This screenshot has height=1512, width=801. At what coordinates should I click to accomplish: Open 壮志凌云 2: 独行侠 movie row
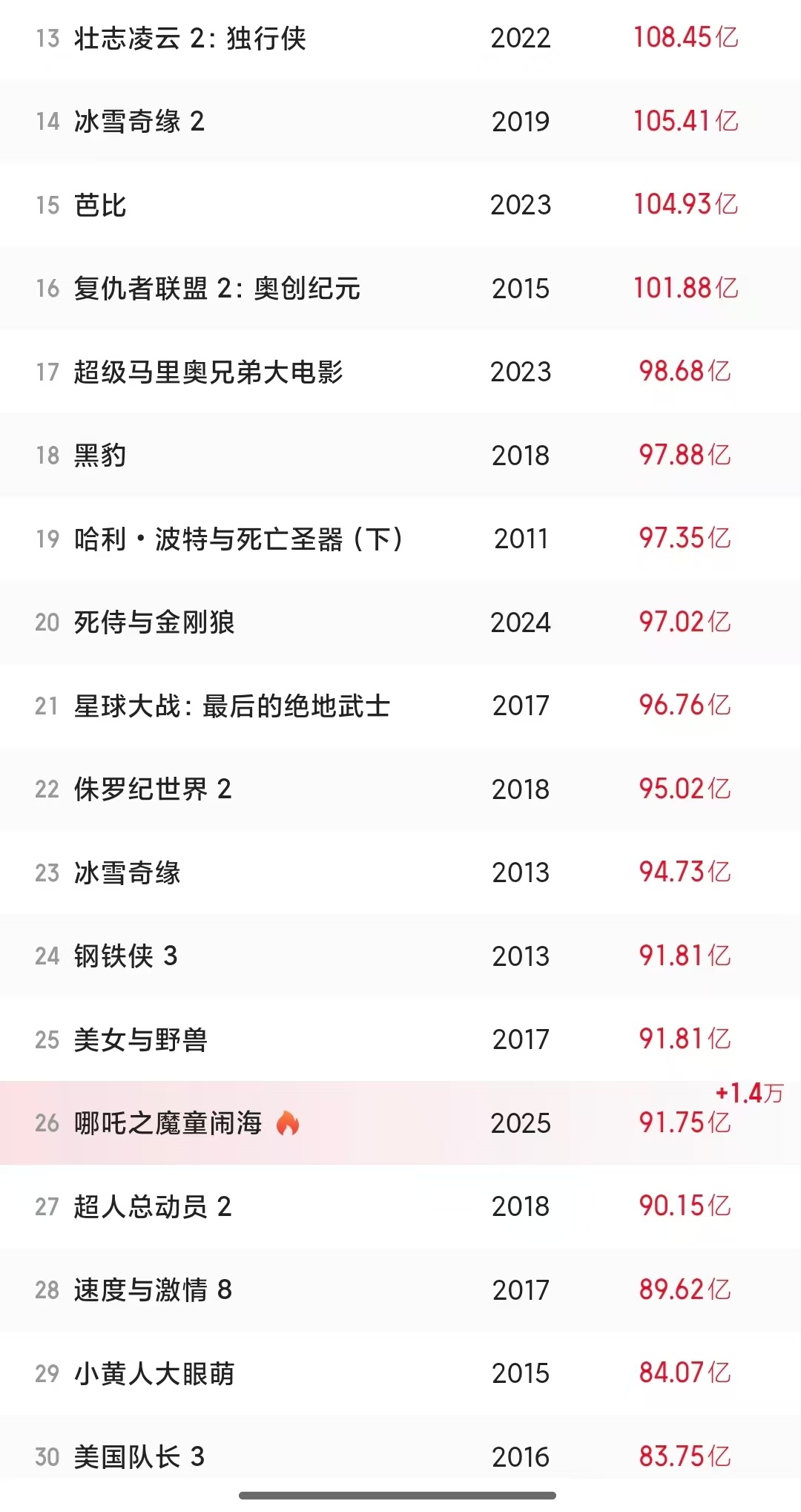[x=400, y=39]
